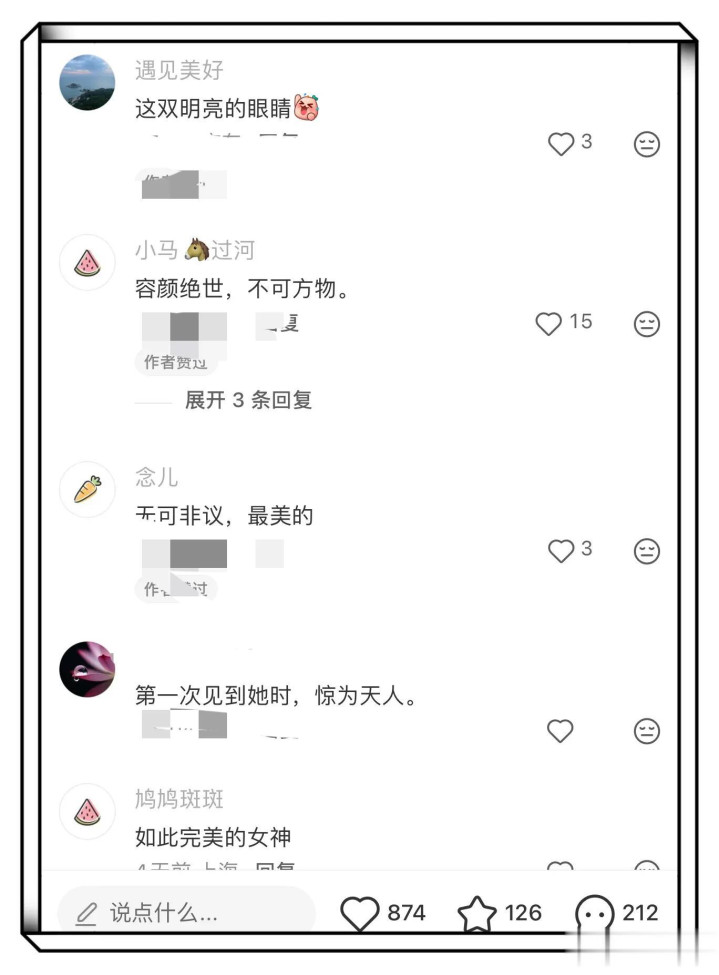Image resolution: width=719 pixels, height=975 pixels.
Task: Open 鸠鸠斑斑's profile avatar
Action: (x=87, y=811)
